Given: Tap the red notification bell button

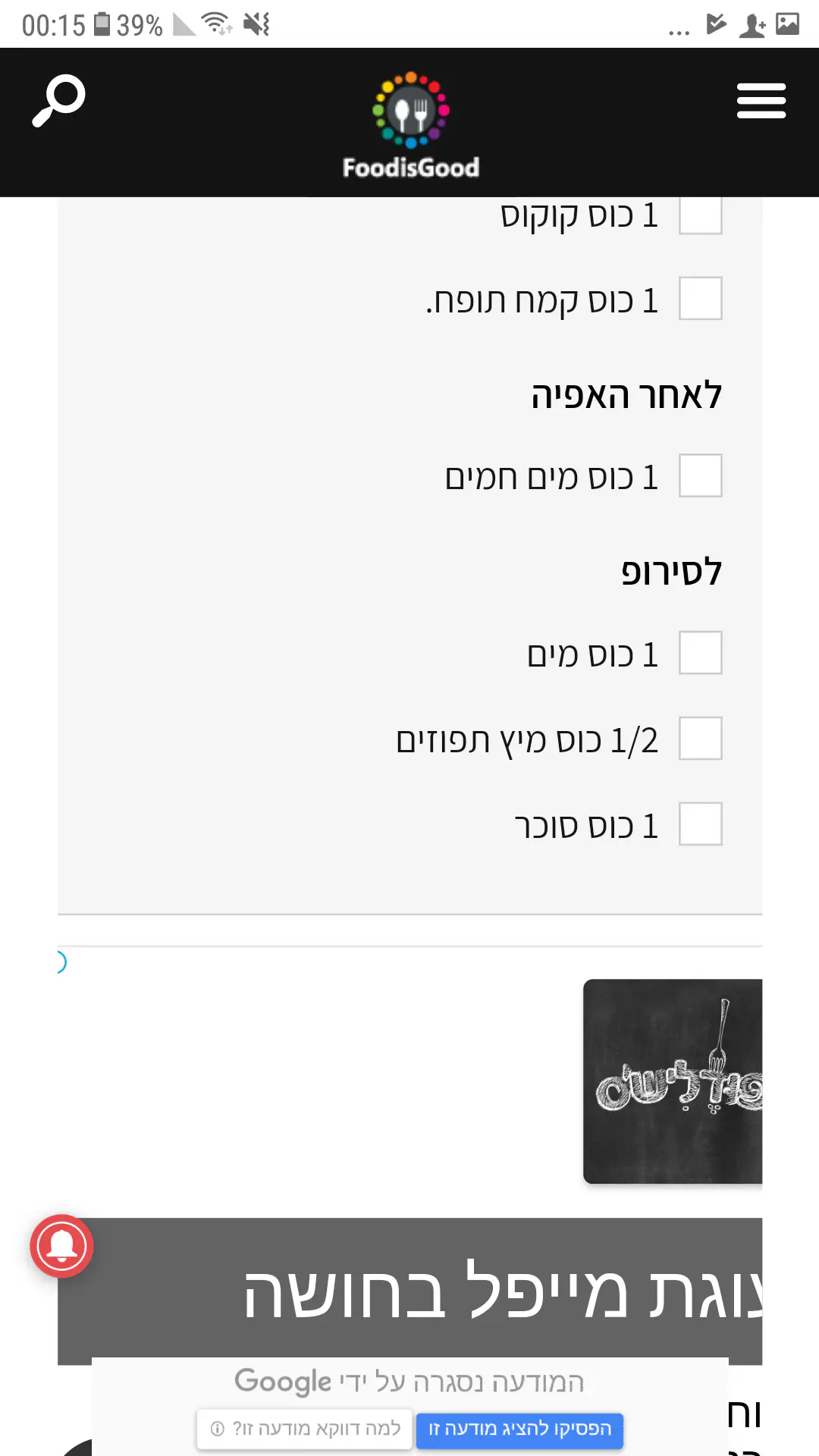Looking at the screenshot, I should tap(61, 1246).
